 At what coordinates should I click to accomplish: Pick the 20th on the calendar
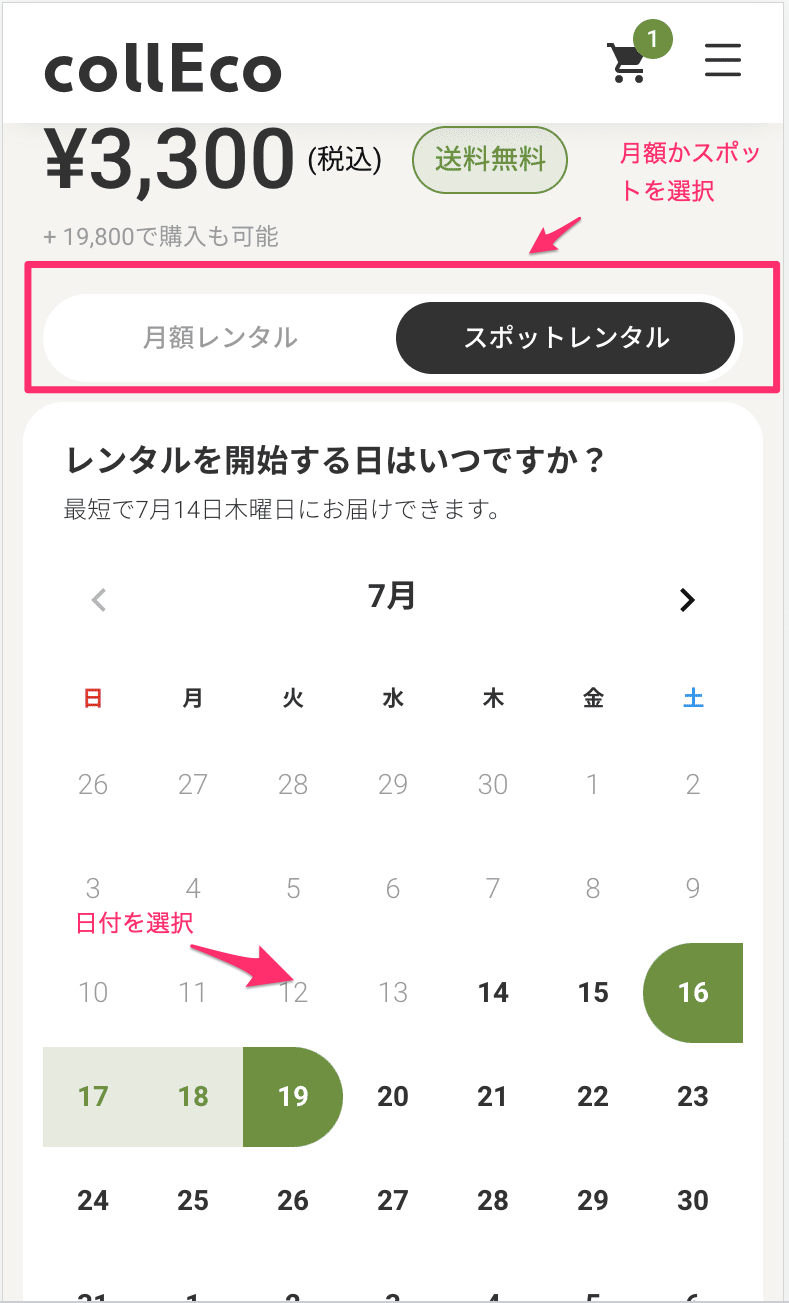[x=393, y=1097]
